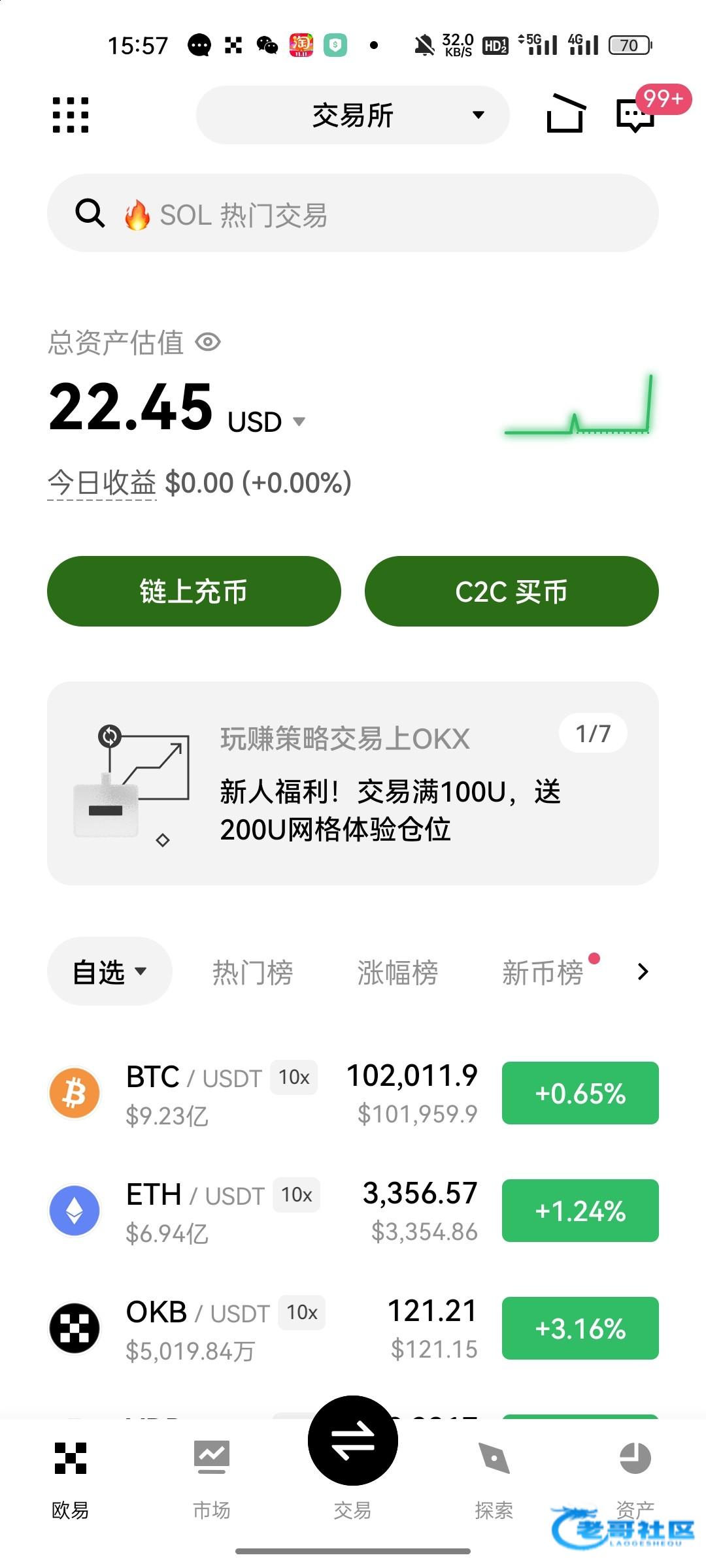The image size is (706, 1568).
Task: Open the 玩赚策略交易上OKX banner
Action: [353, 783]
